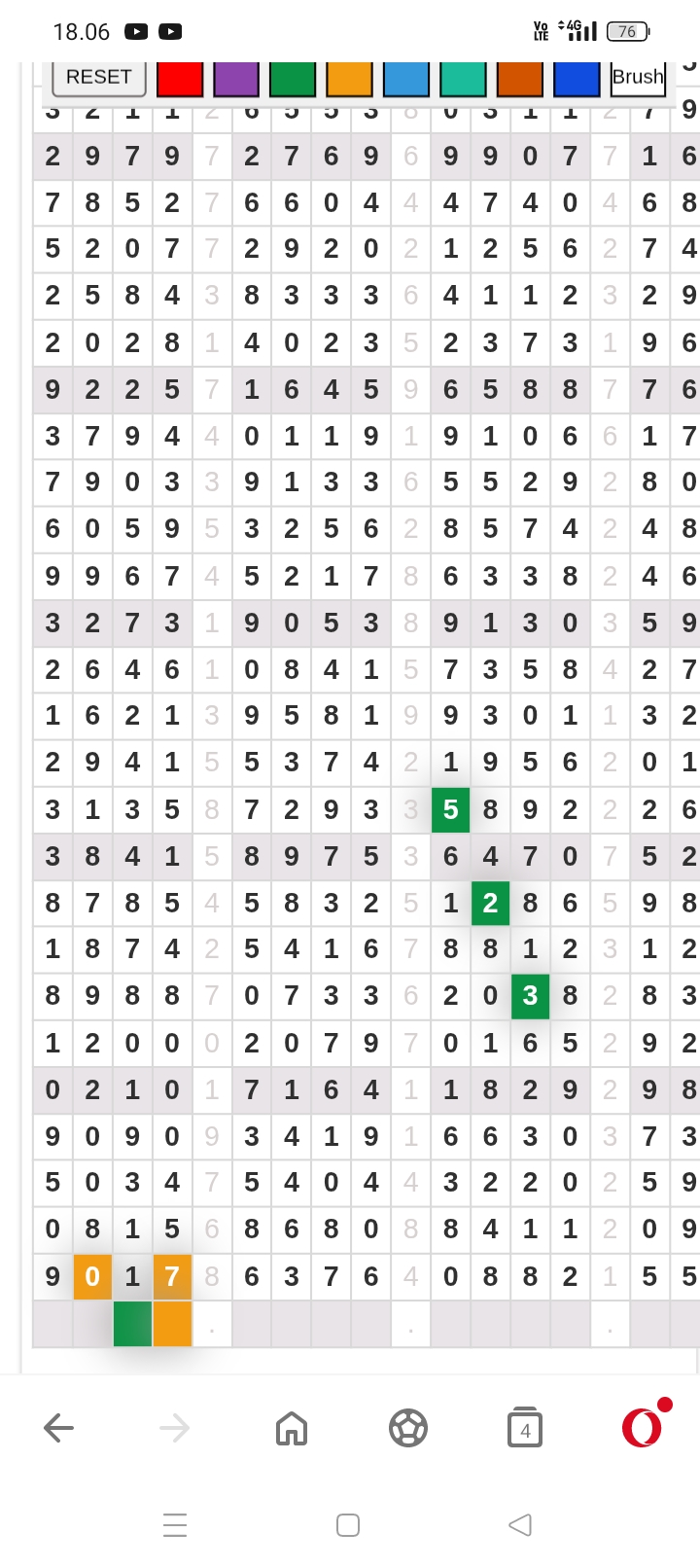Viewport: 700px width, 1568px height.
Task: Choose the green color swatch in the palette
Action: tap(293, 79)
